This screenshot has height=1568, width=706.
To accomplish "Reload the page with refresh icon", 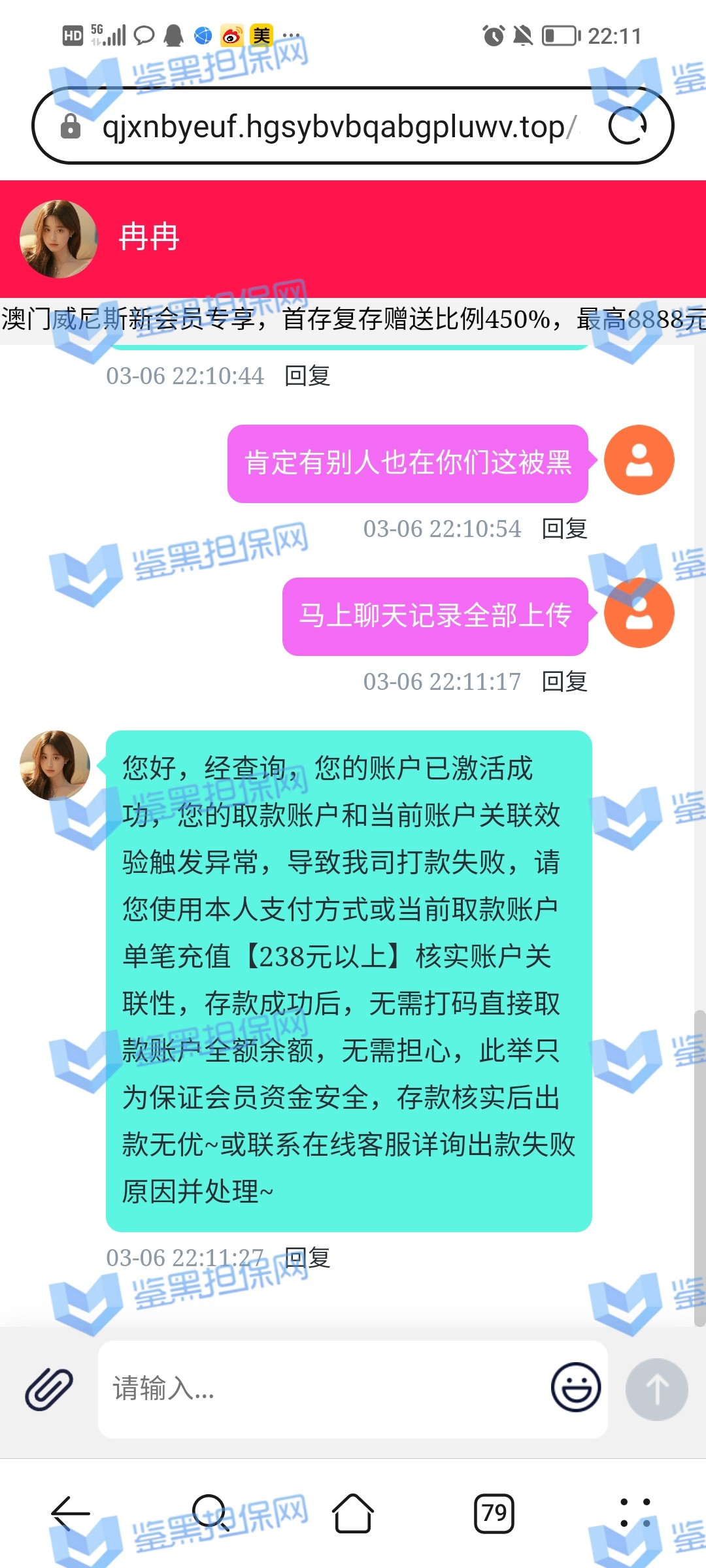I will pyautogui.click(x=628, y=125).
